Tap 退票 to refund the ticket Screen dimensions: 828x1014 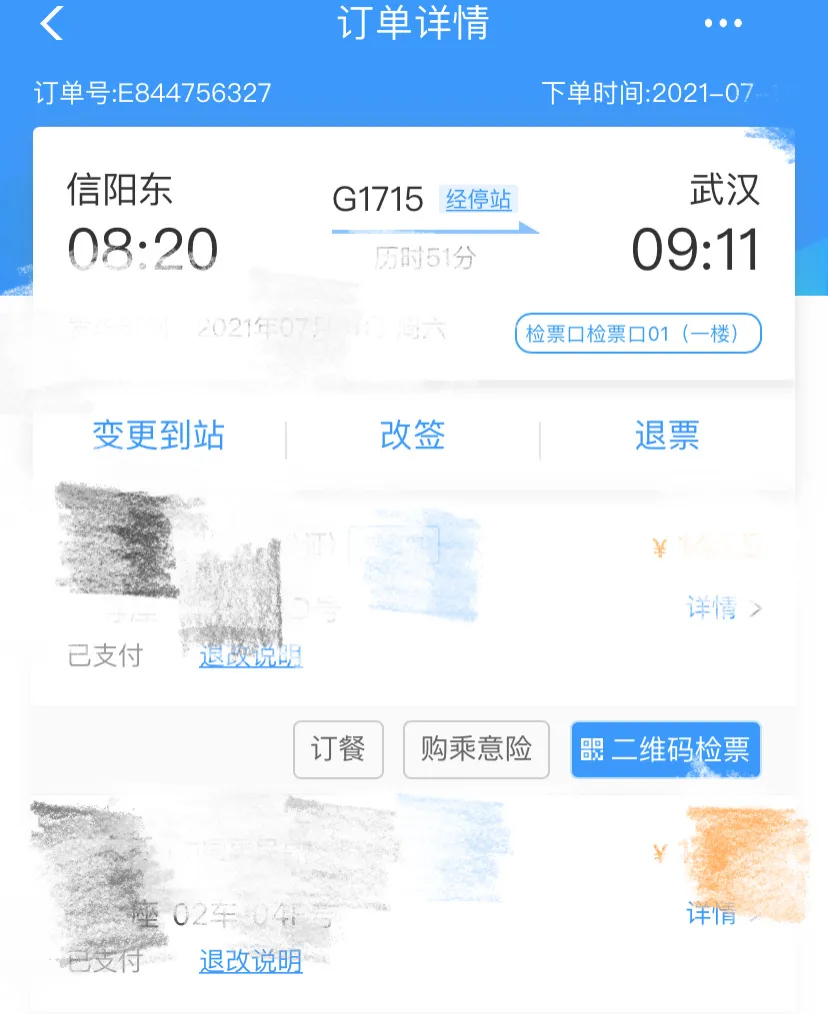[x=666, y=436]
